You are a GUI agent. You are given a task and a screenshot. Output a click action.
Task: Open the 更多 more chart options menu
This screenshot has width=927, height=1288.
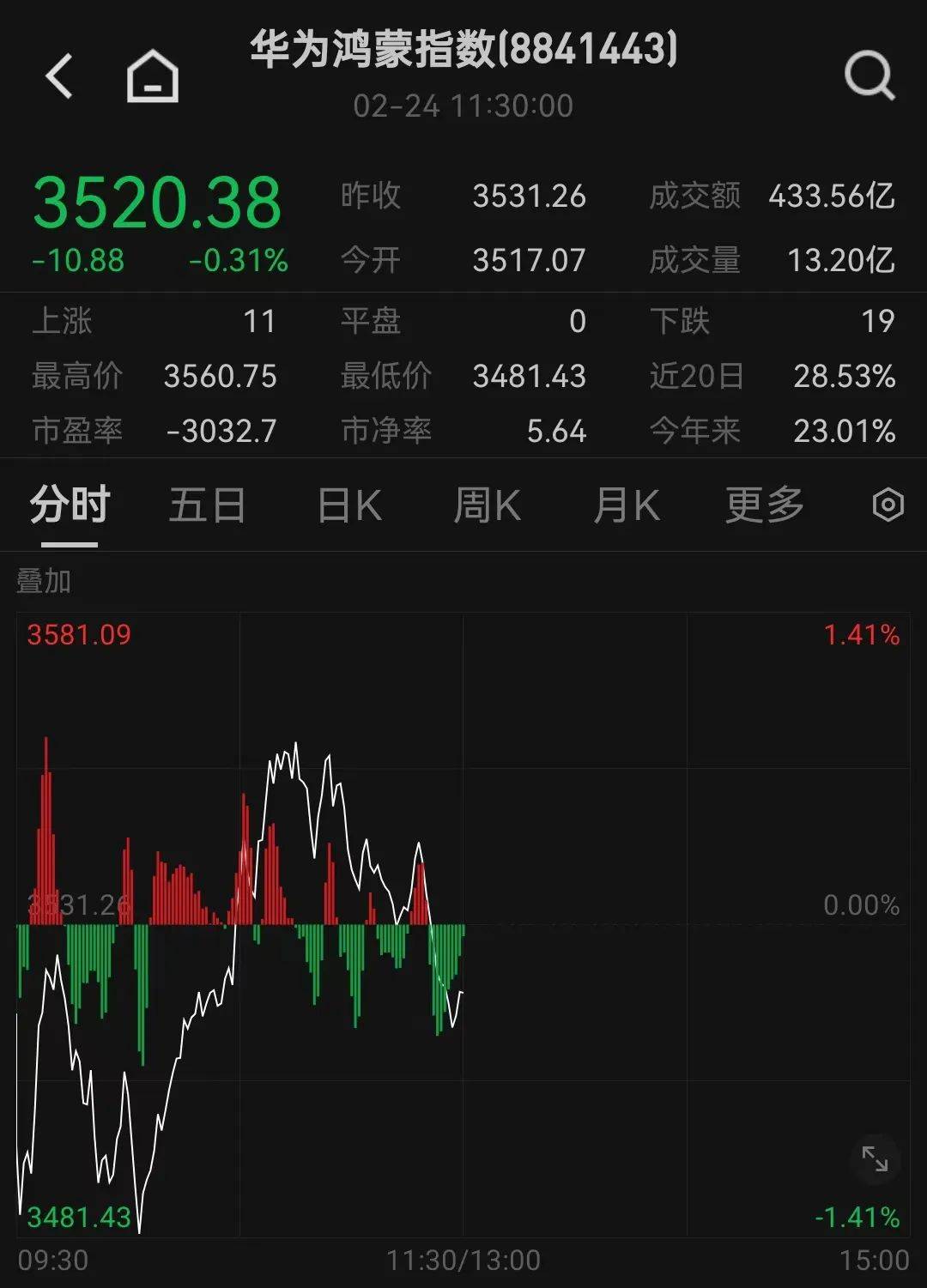pyautogui.click(x=765, y=505)
